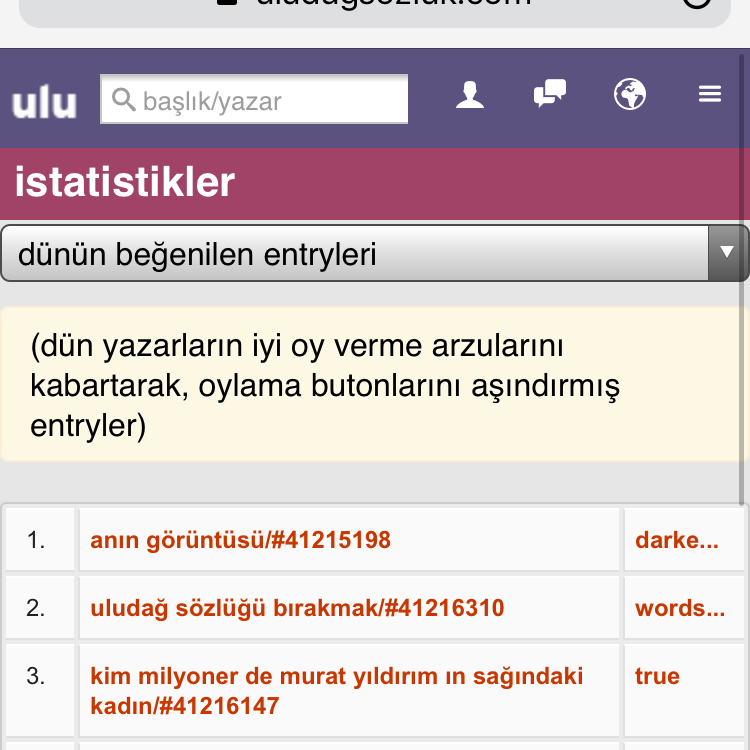Tap the başlık/yazar search field
The width and height of the screenshot is (750, 750).
point(255,100)
